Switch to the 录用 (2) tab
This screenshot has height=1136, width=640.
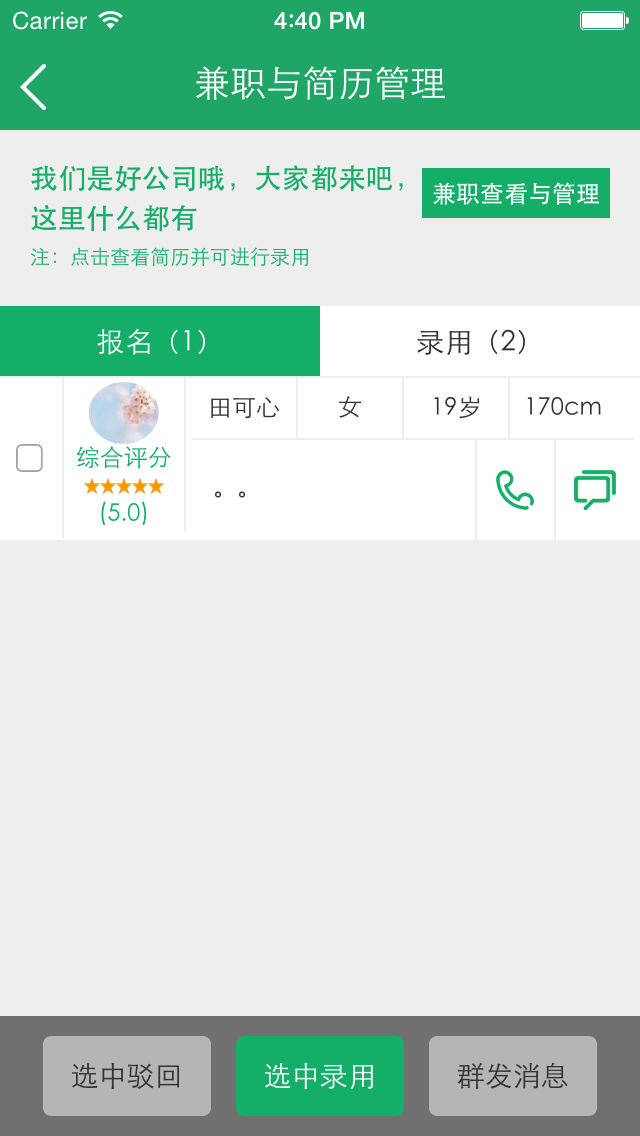[480, 342]
